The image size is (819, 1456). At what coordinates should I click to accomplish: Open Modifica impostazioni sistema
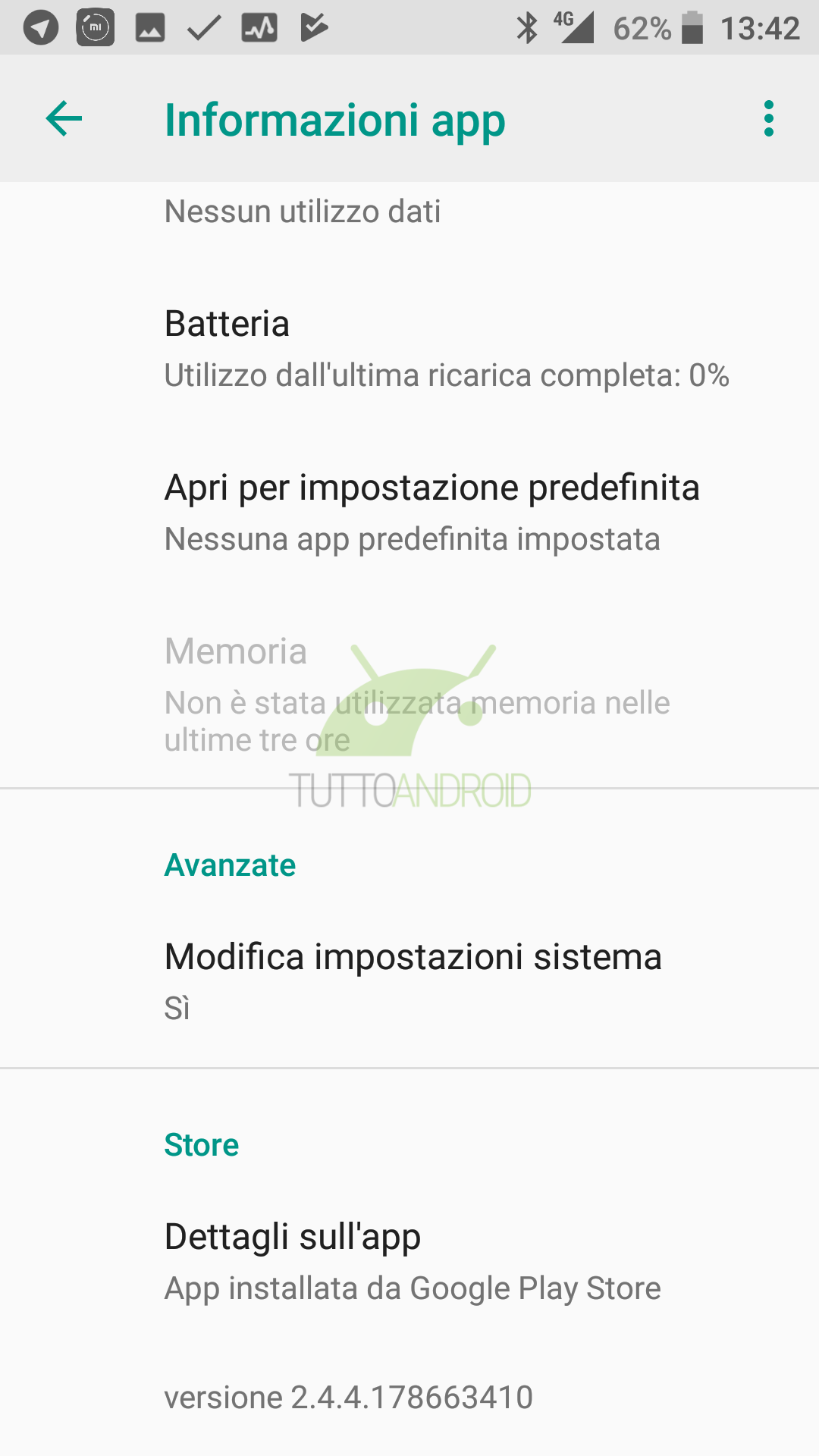[409, 981]
